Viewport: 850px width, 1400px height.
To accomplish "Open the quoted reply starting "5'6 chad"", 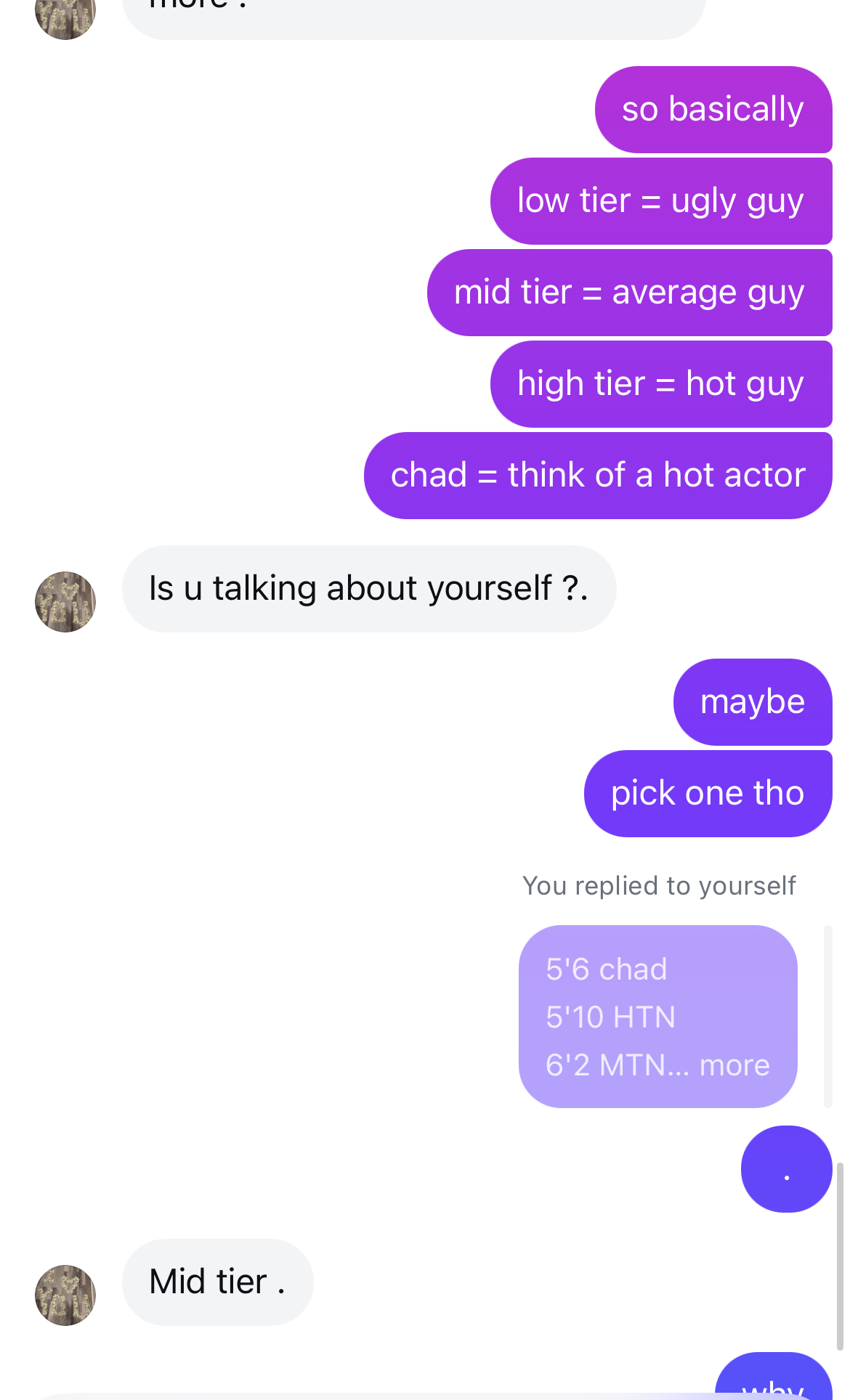I will click(657, 1016).
